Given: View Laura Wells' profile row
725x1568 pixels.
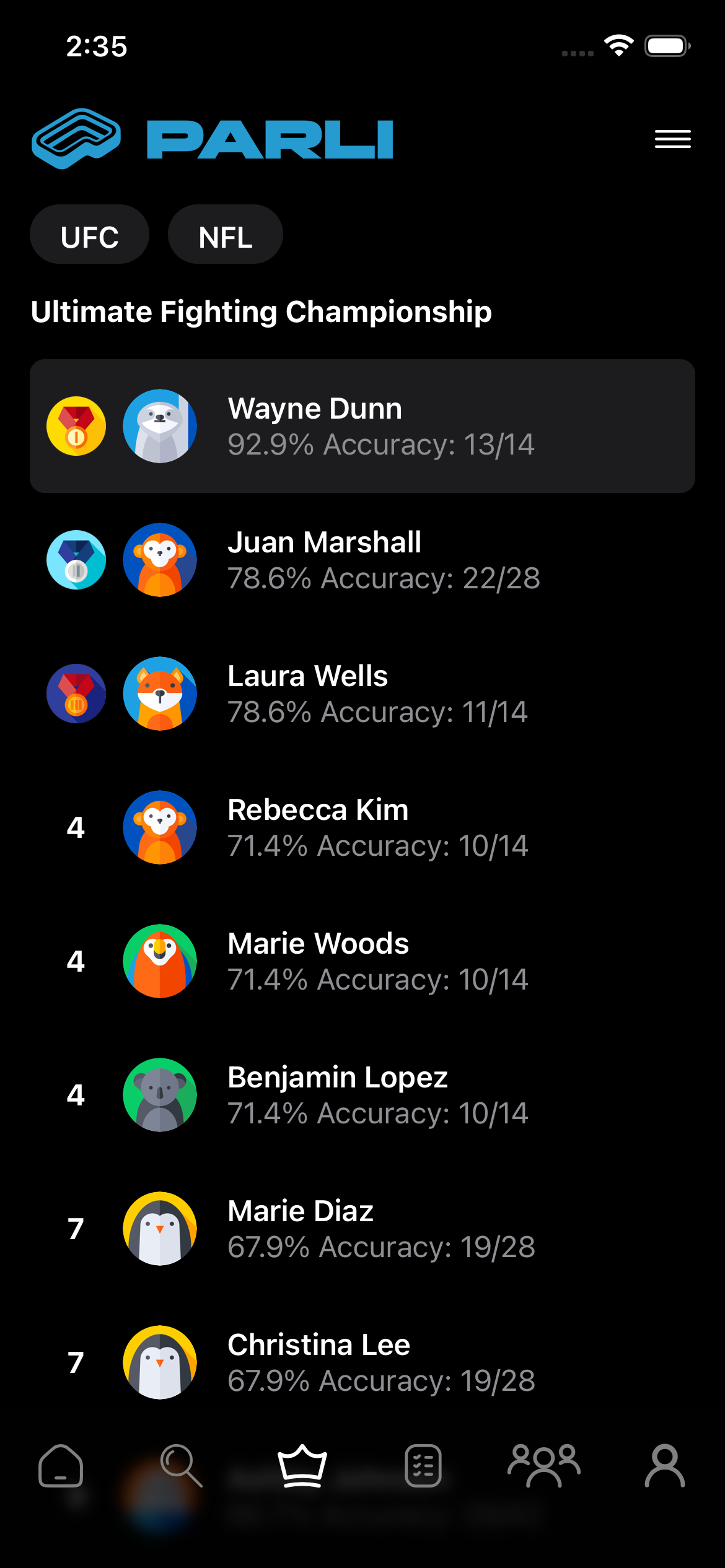Looking at the screenshot, I should point(362,694).
